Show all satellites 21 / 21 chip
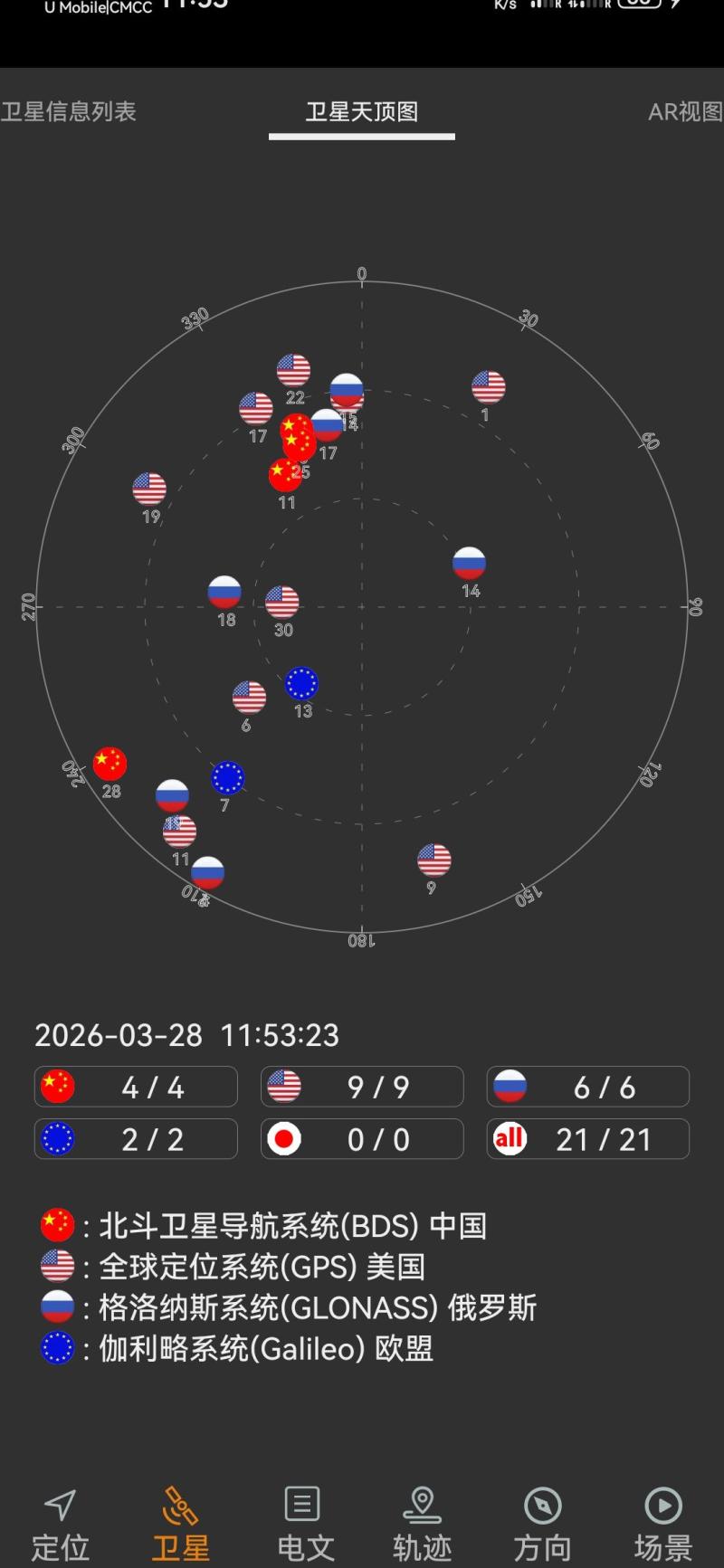Screen dimensions: 724x1568 (x=588, y=1139)
